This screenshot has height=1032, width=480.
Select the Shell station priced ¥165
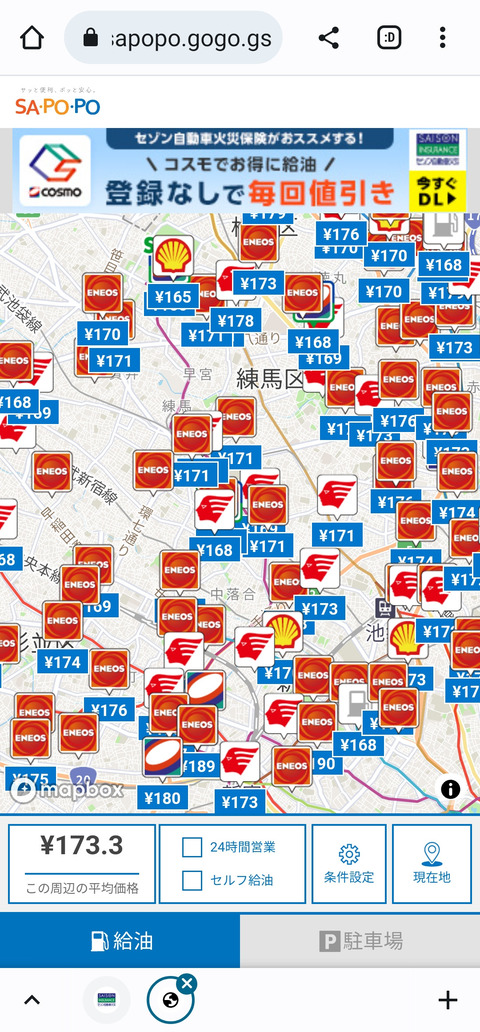click(173, 257)
